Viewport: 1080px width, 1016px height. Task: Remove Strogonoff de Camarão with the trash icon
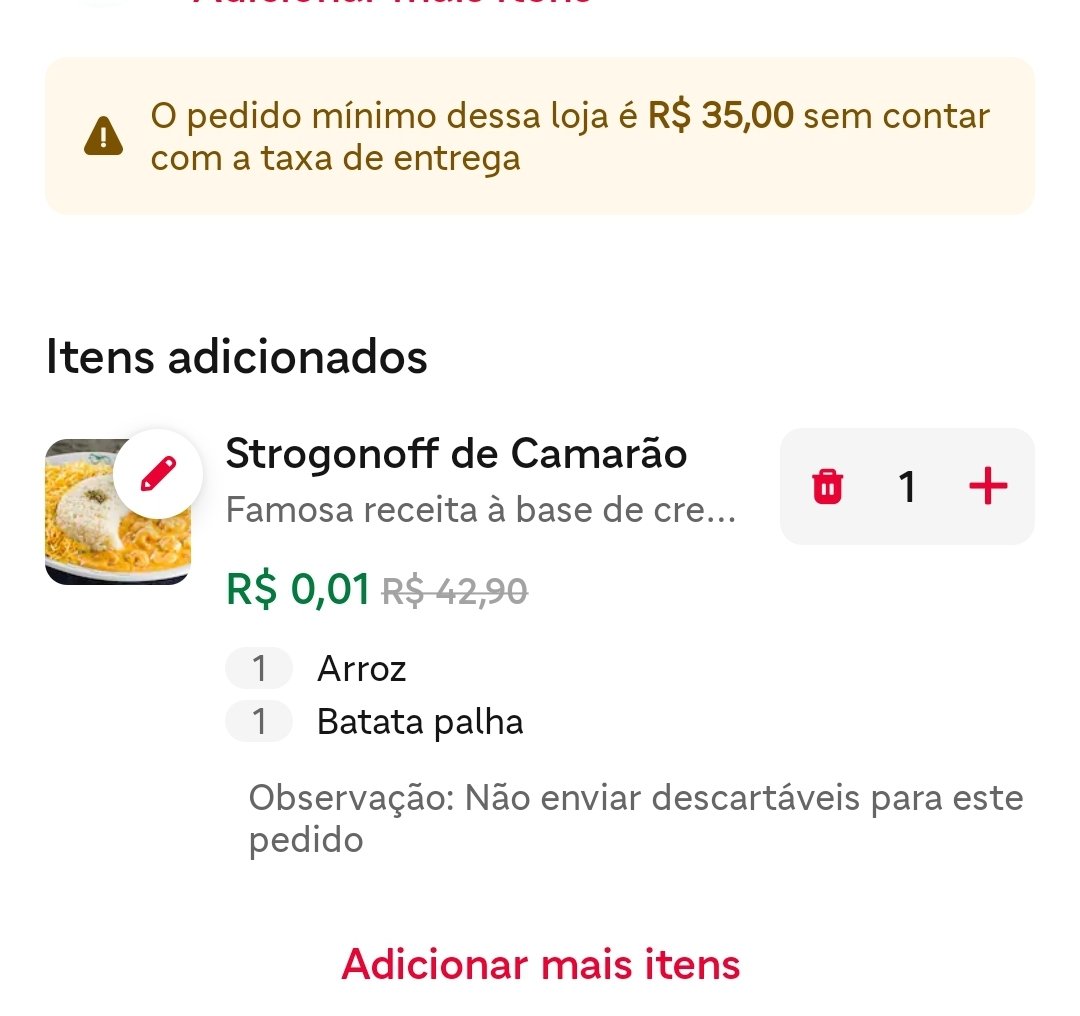[828, 487]
